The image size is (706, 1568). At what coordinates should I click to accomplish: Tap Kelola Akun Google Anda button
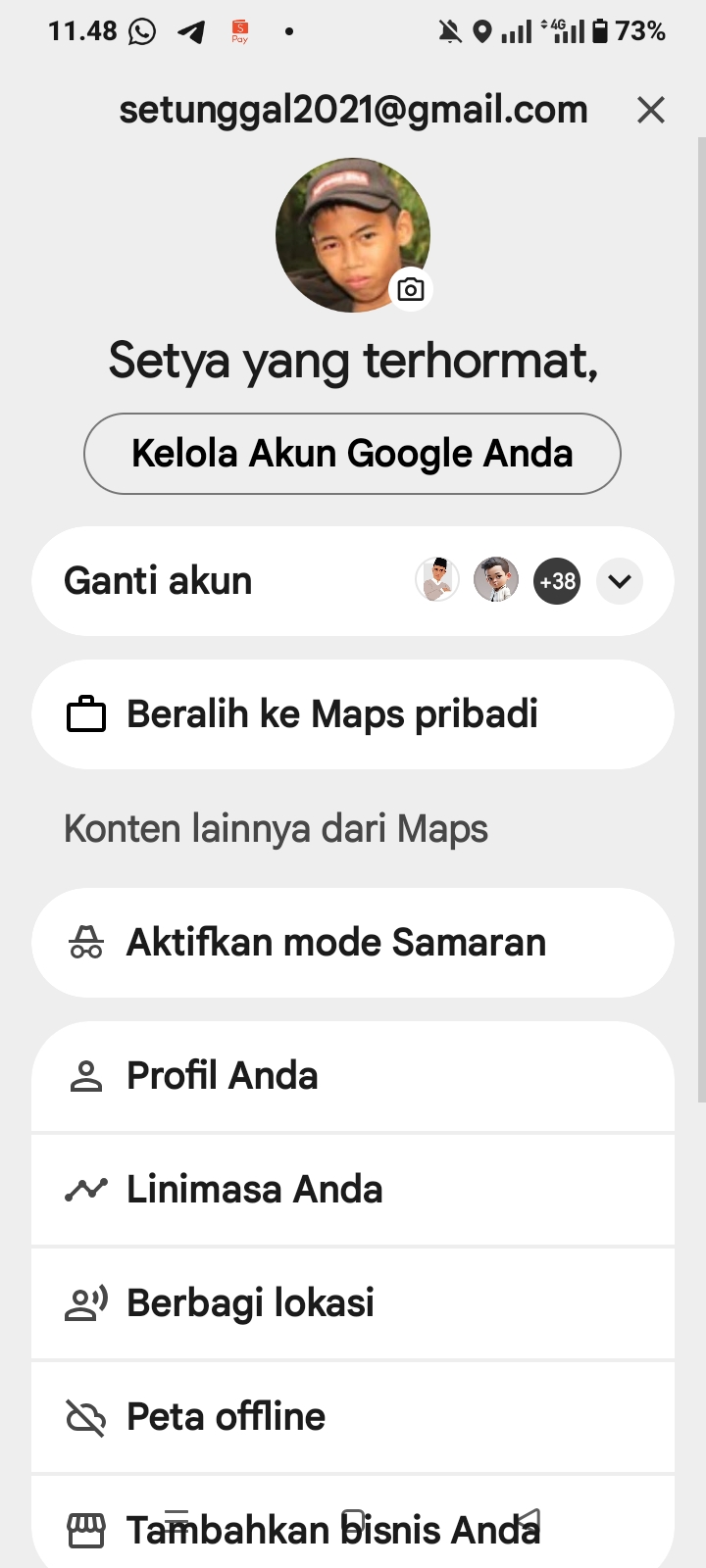[352, 454]
